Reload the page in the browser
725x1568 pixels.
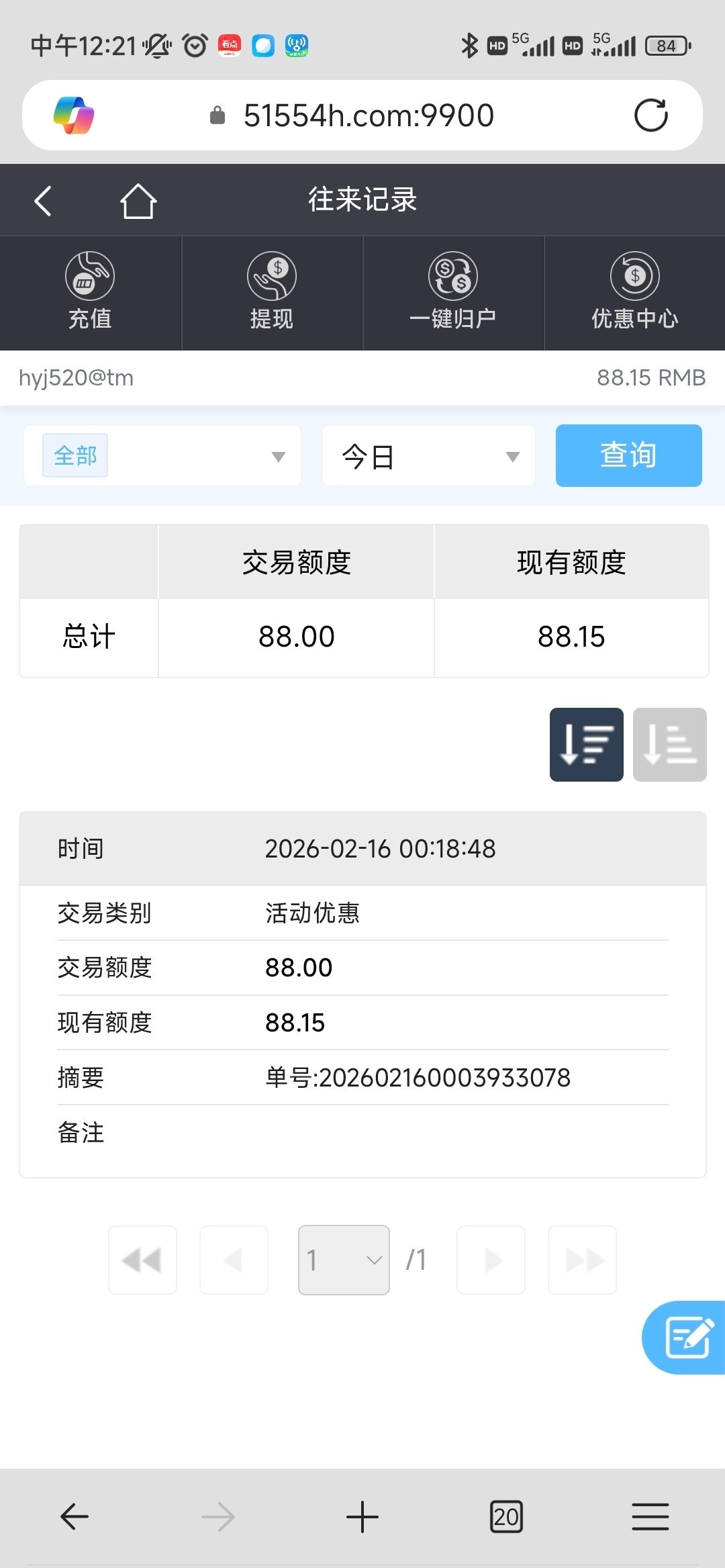click(x=650, y=116)
